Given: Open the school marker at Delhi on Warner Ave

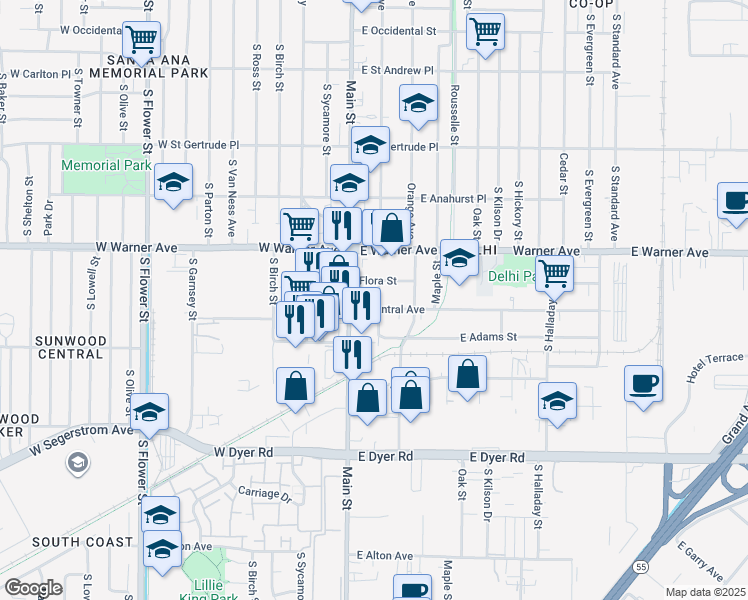Looking at the screenshot, I should pos(459,260).
